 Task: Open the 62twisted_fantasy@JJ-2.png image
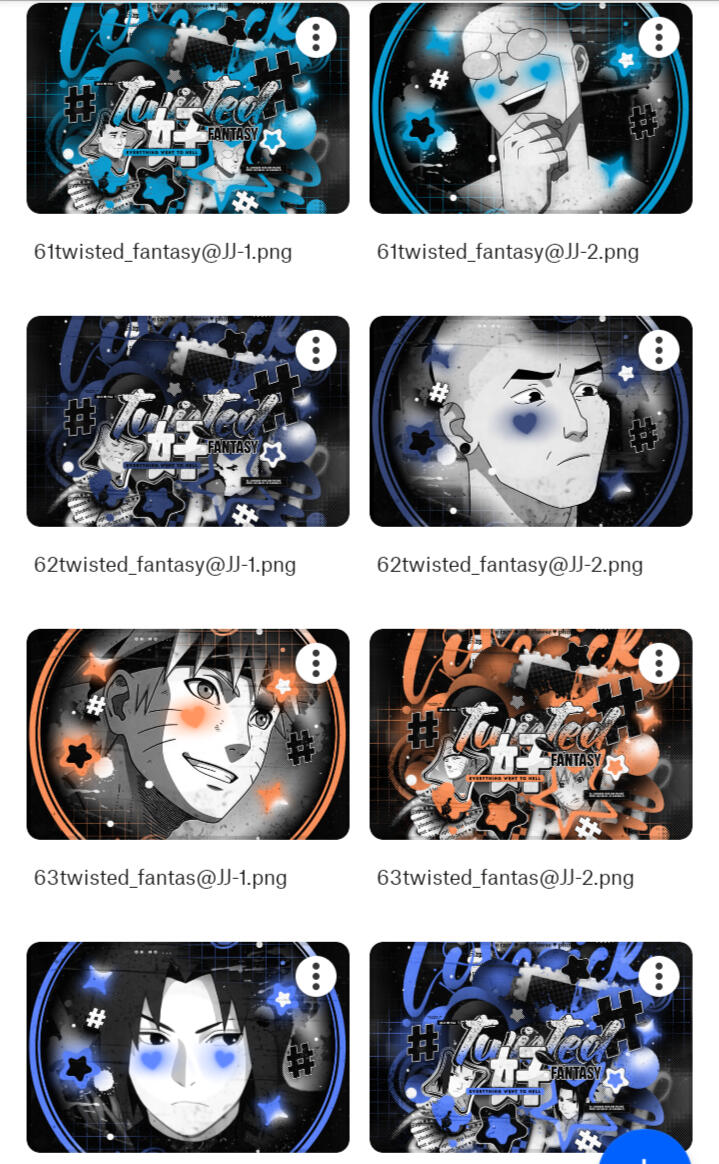coord(530,422)
